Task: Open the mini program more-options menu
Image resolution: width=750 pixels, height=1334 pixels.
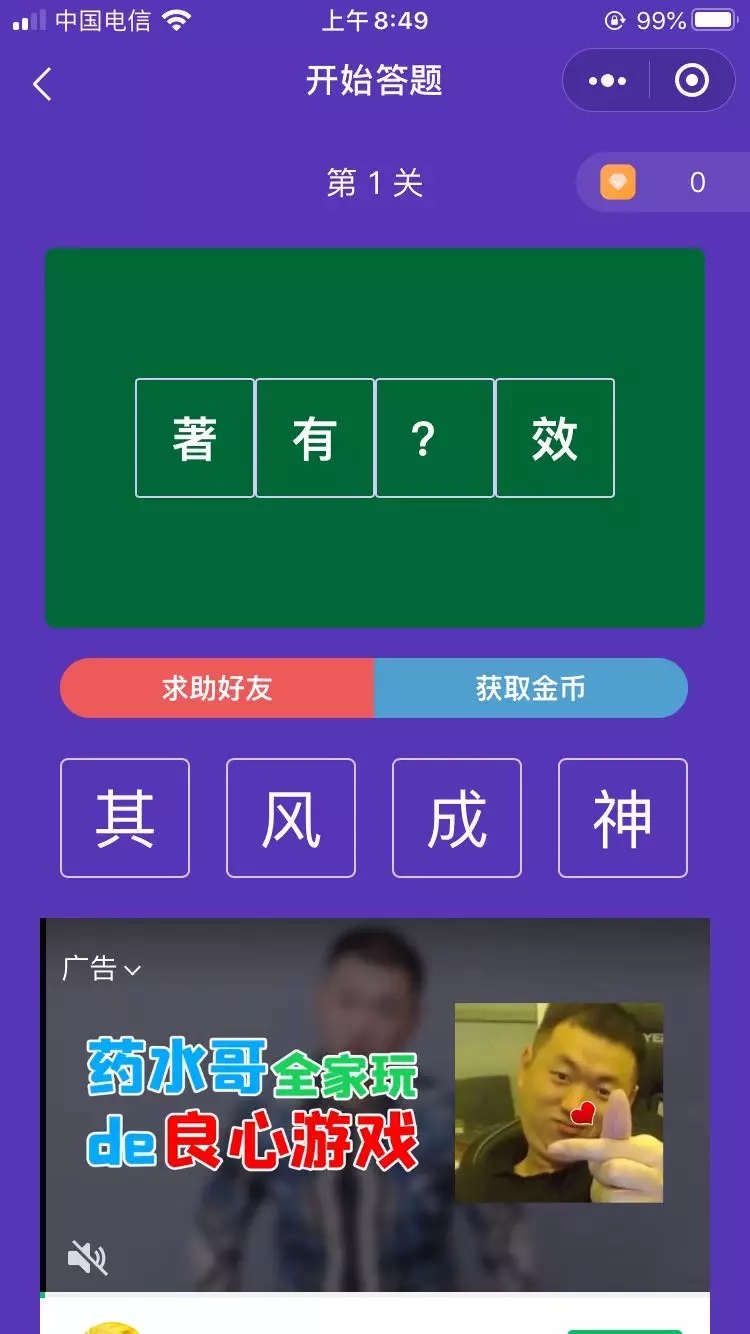Action: tap(607, 81)
